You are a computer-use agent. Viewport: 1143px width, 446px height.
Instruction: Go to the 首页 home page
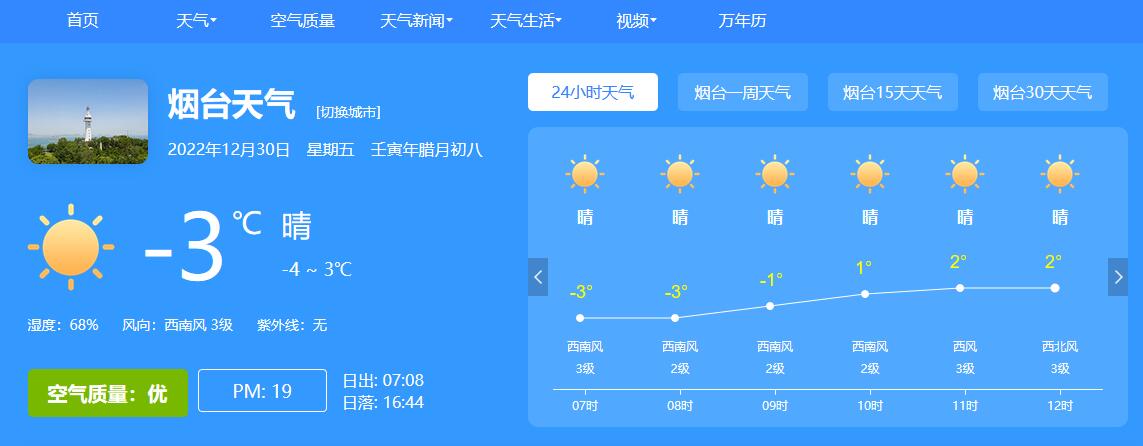83,20
